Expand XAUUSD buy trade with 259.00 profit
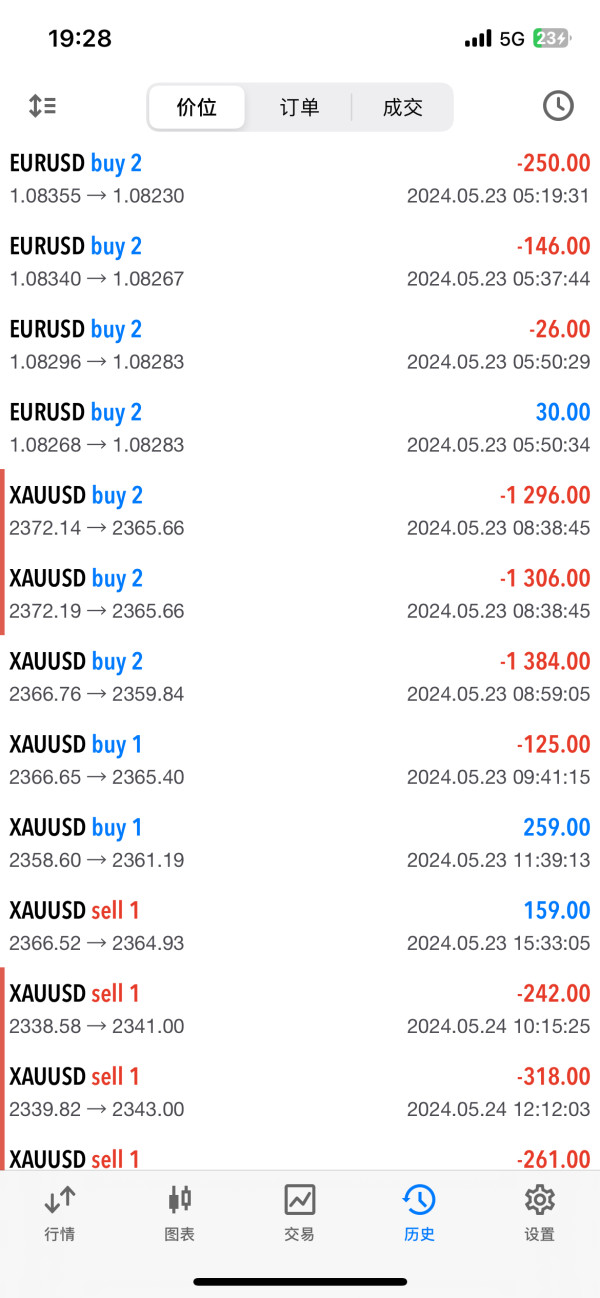 pyautogui.click(x=300, y=842)
